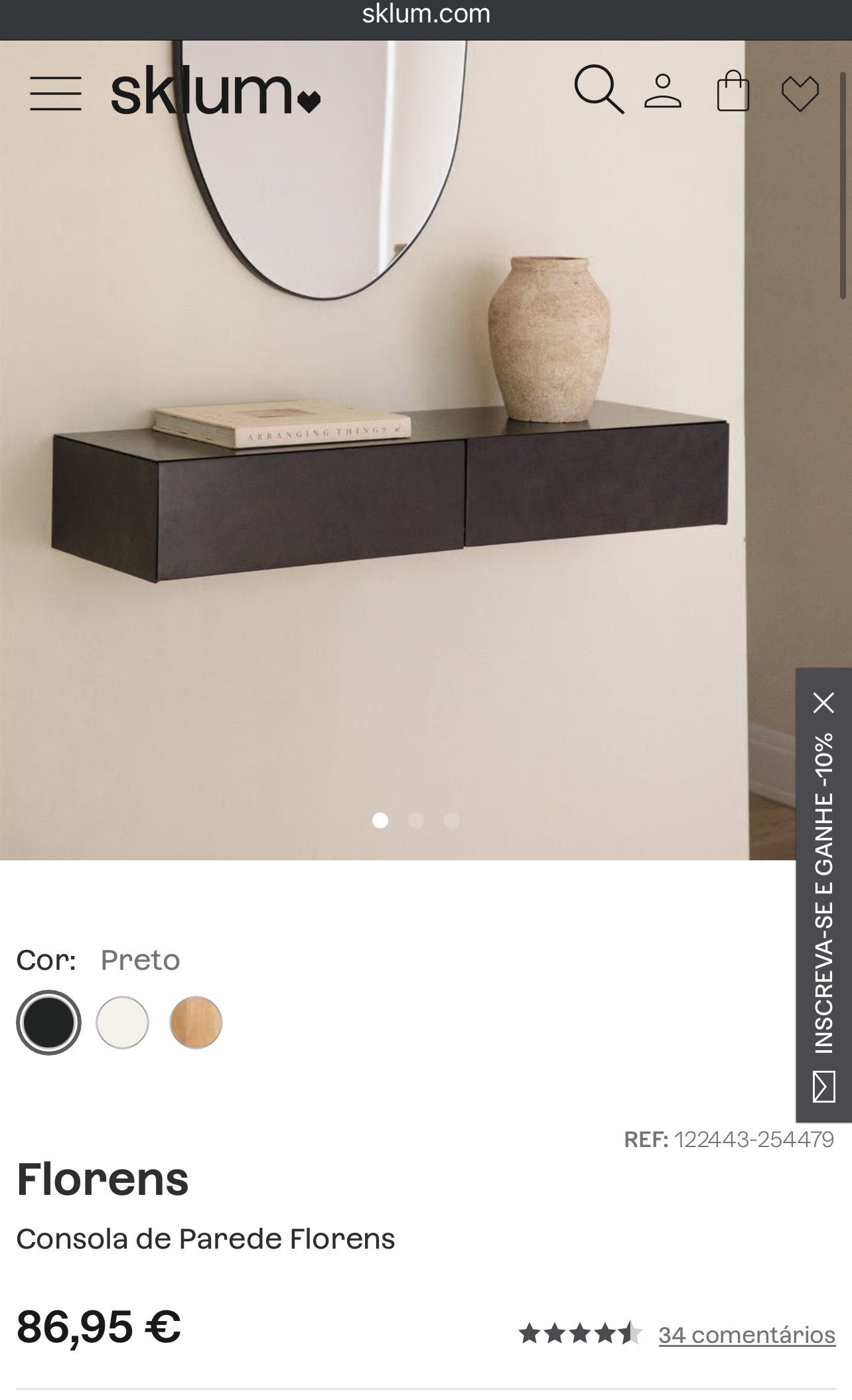
Task: Select the white color swatch
Action: [x=122, y=1022]
